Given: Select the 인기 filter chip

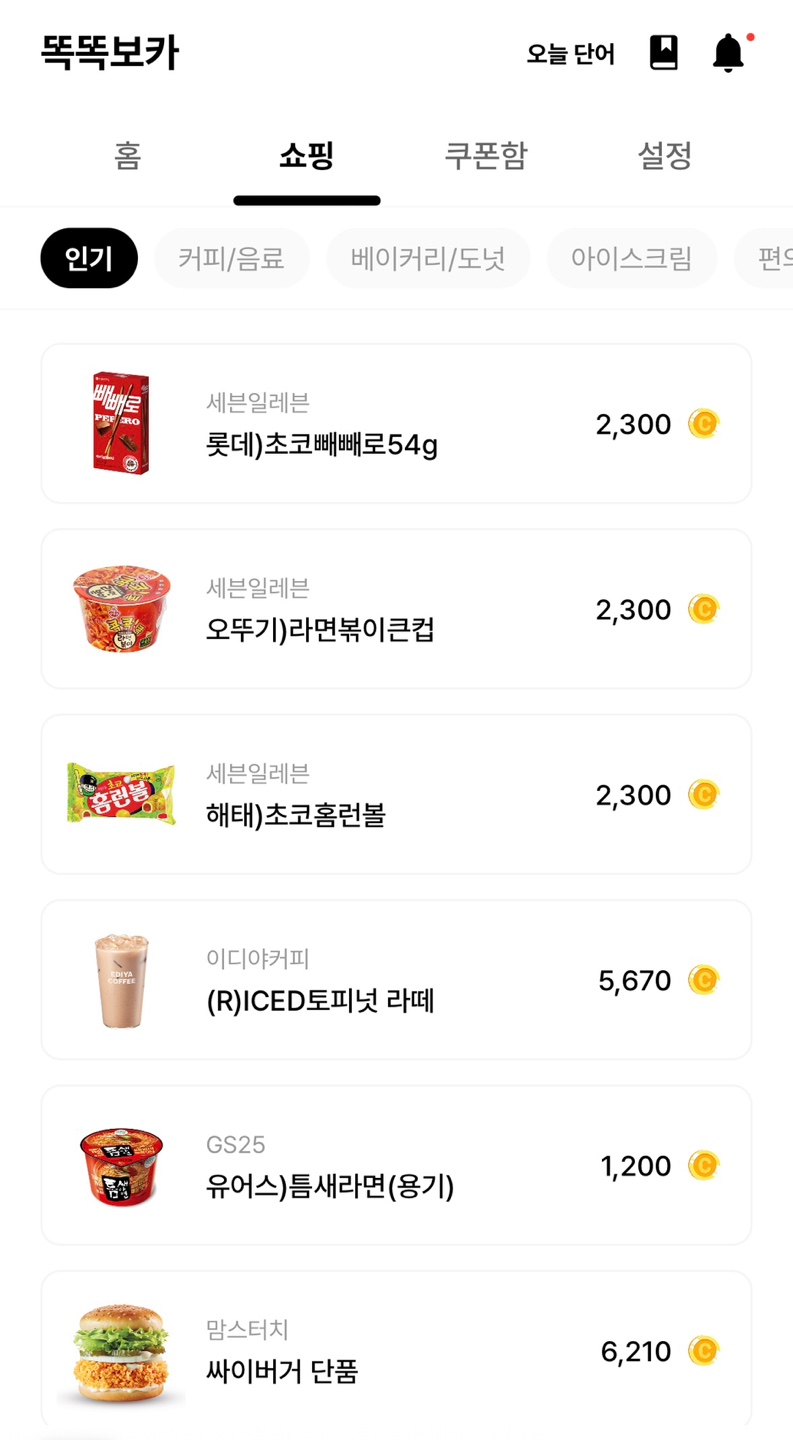Looking at the screenshot, I should [x=88, y=257].
